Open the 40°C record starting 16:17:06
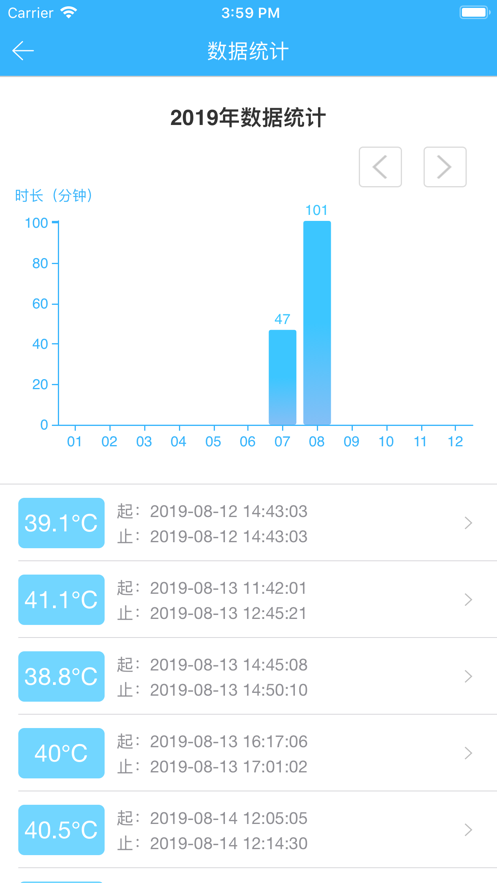This screenshot has height=883, width=497. (x=248, y=753)
